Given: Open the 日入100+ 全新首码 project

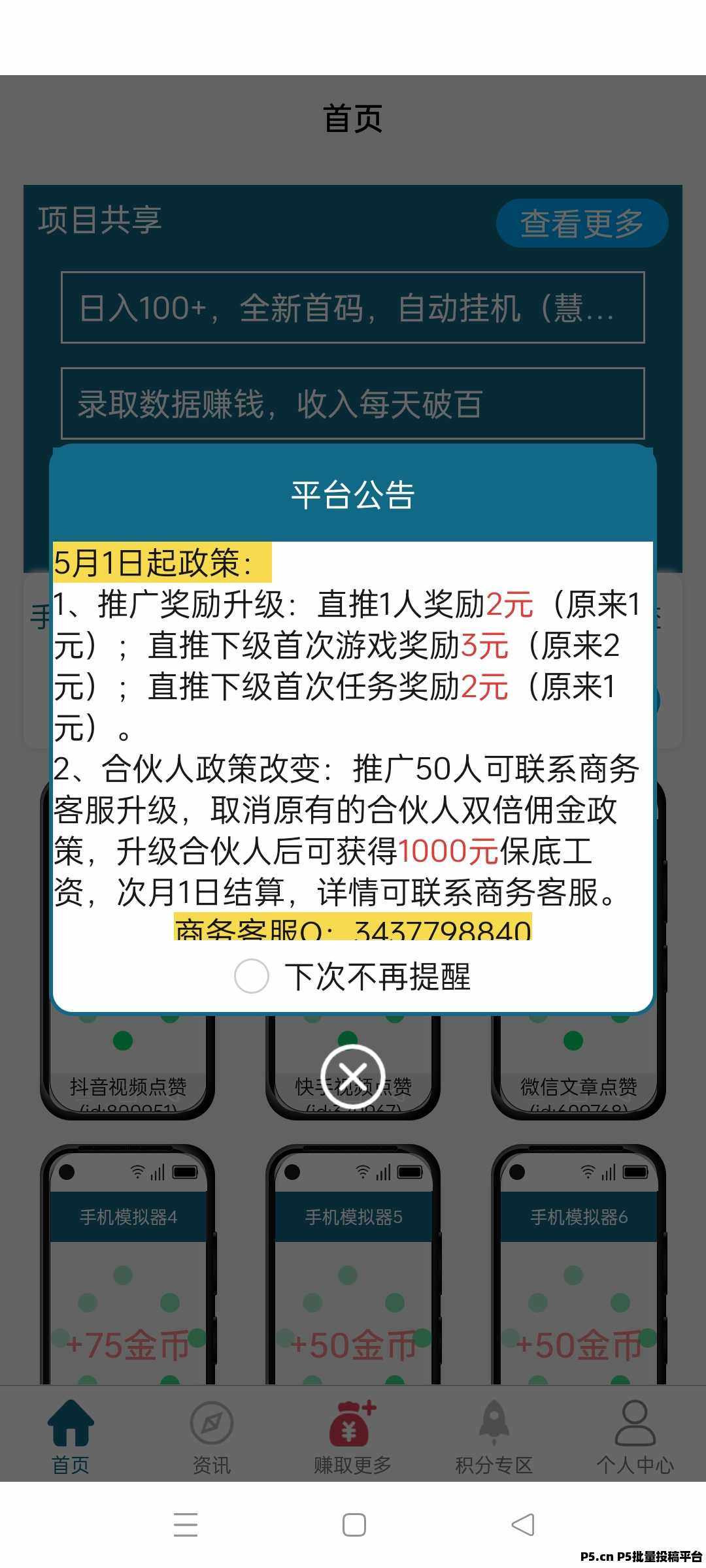Looking at the screenshot, I should coord(353,308).
